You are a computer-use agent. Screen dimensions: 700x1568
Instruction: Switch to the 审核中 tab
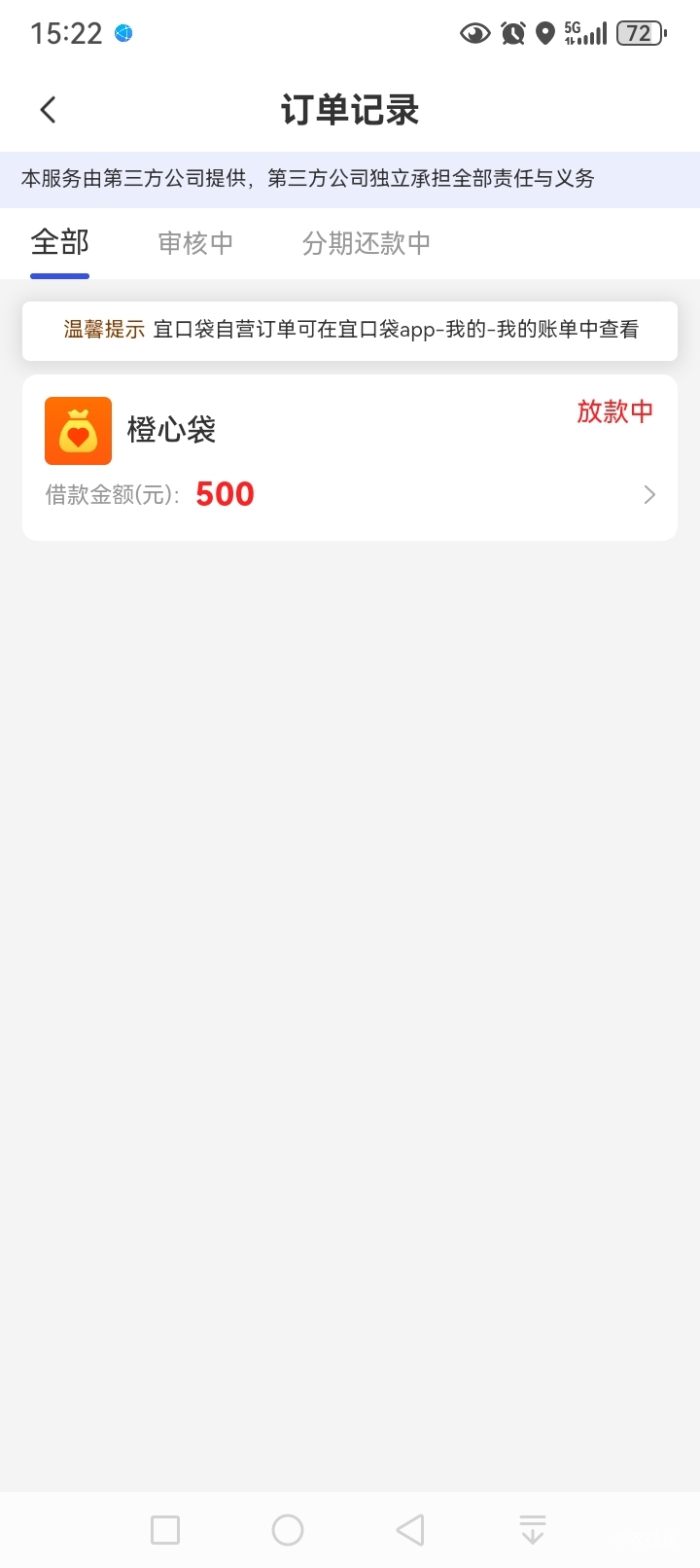click(x=195, y=243)
